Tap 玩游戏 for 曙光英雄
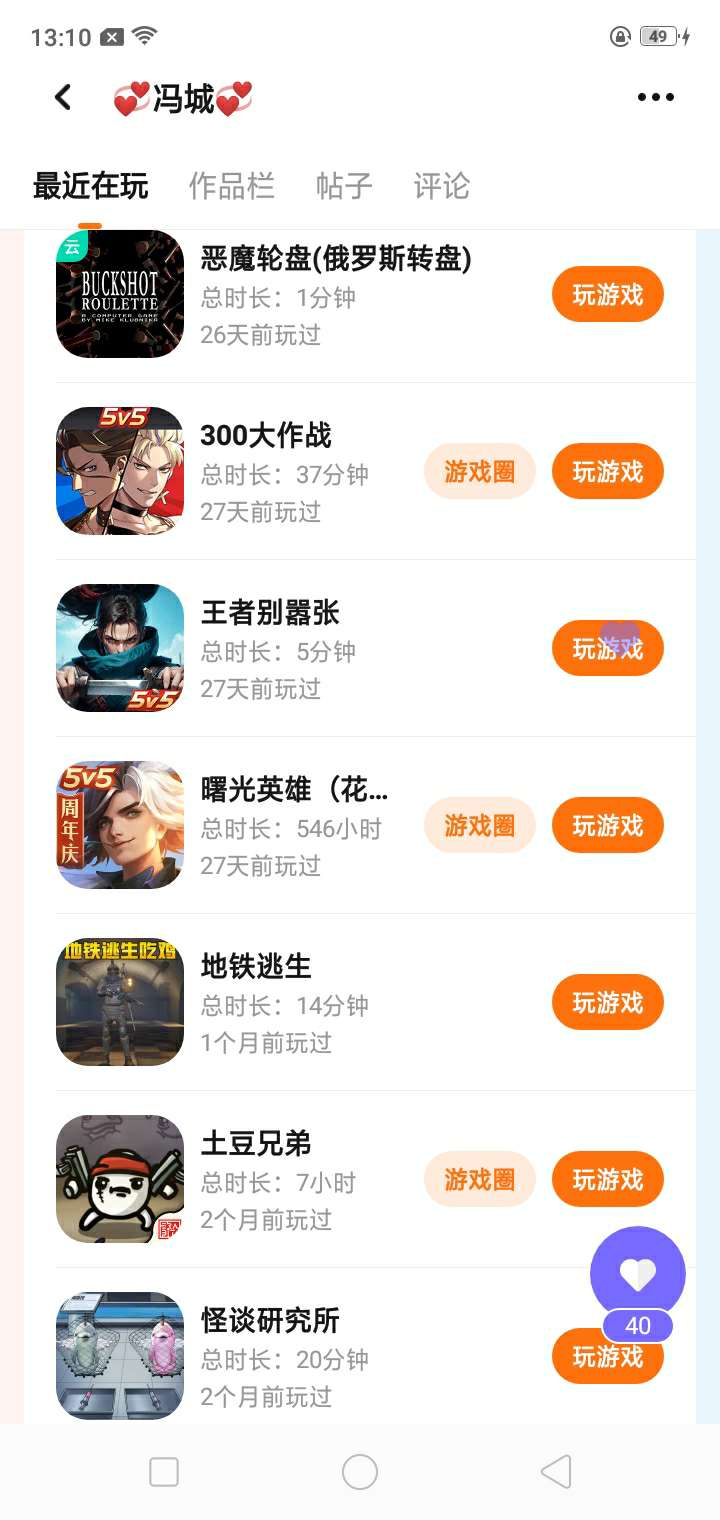 [607, 826]
